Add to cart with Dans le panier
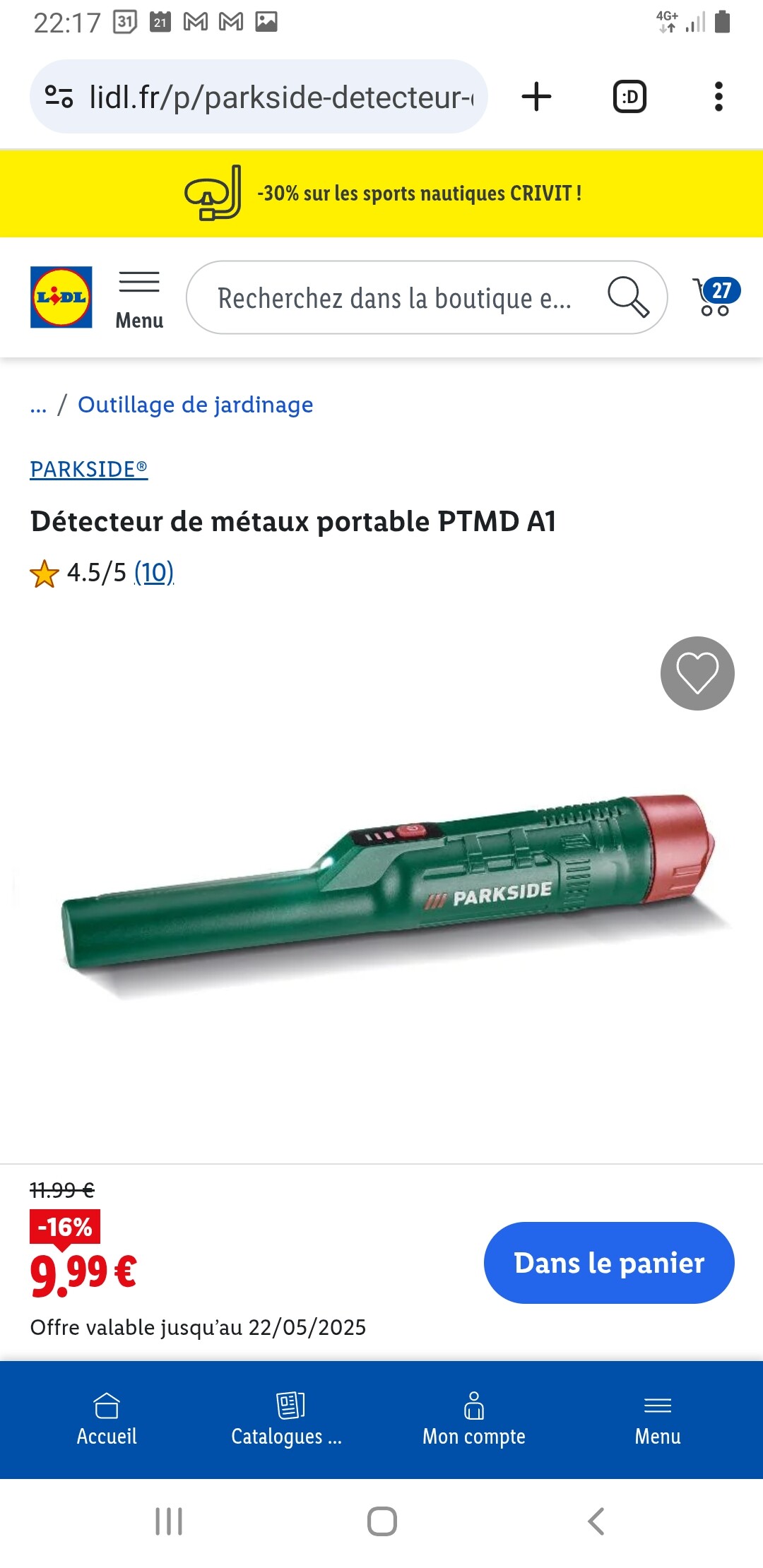 [x=609, y=1263]
